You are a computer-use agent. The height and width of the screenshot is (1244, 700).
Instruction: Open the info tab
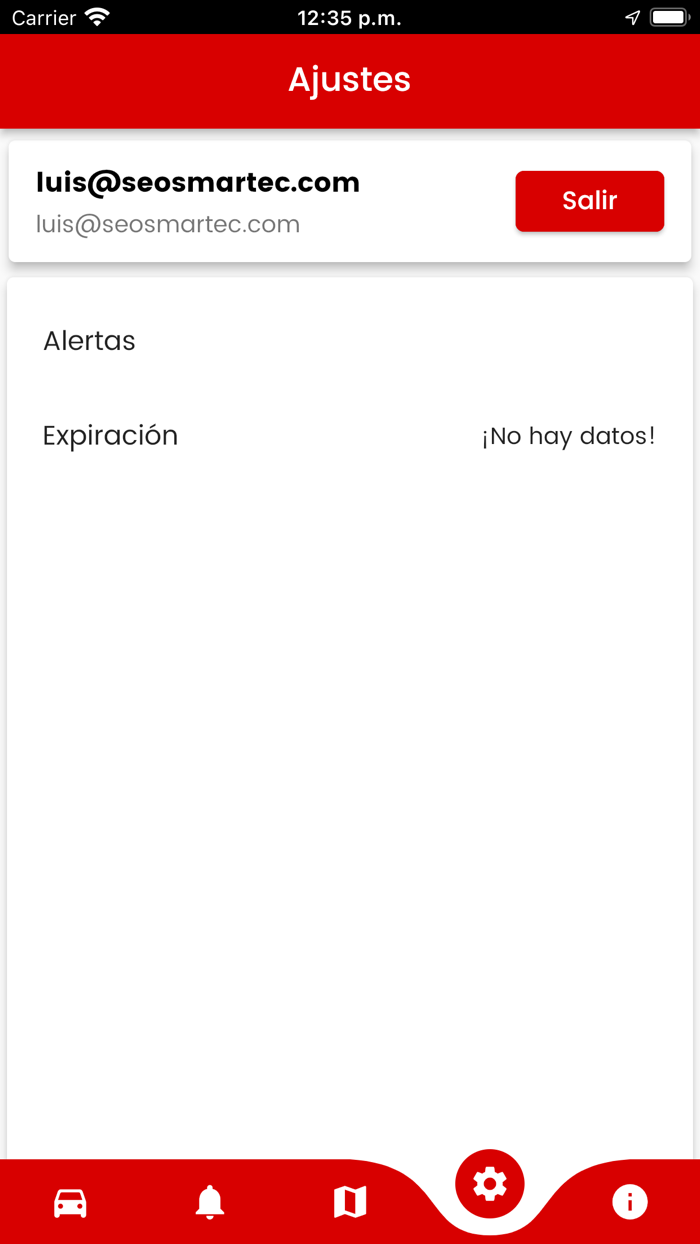(630, 1202)
